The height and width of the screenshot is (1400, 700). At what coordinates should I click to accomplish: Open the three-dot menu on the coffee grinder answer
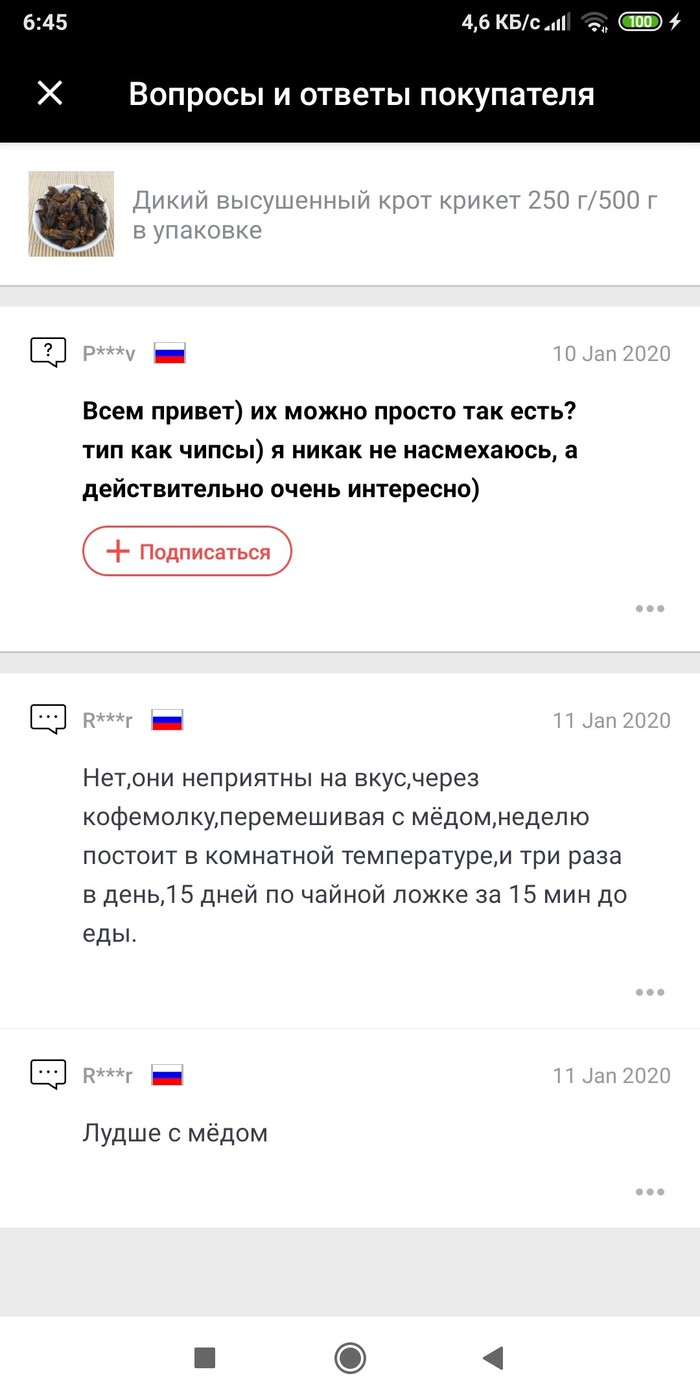(x=650, y=992)
